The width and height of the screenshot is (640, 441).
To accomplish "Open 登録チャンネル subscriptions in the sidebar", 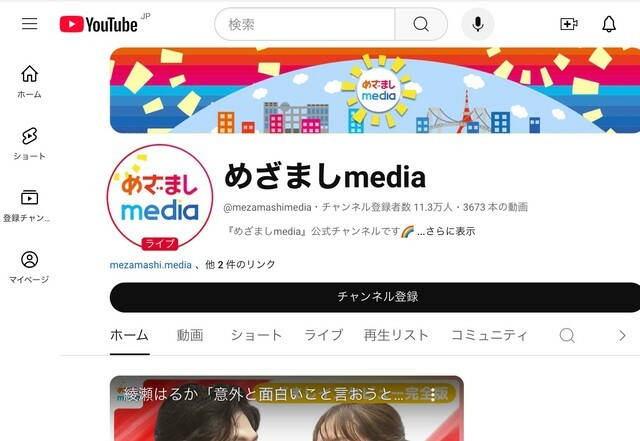I will (x=29, y=205).
